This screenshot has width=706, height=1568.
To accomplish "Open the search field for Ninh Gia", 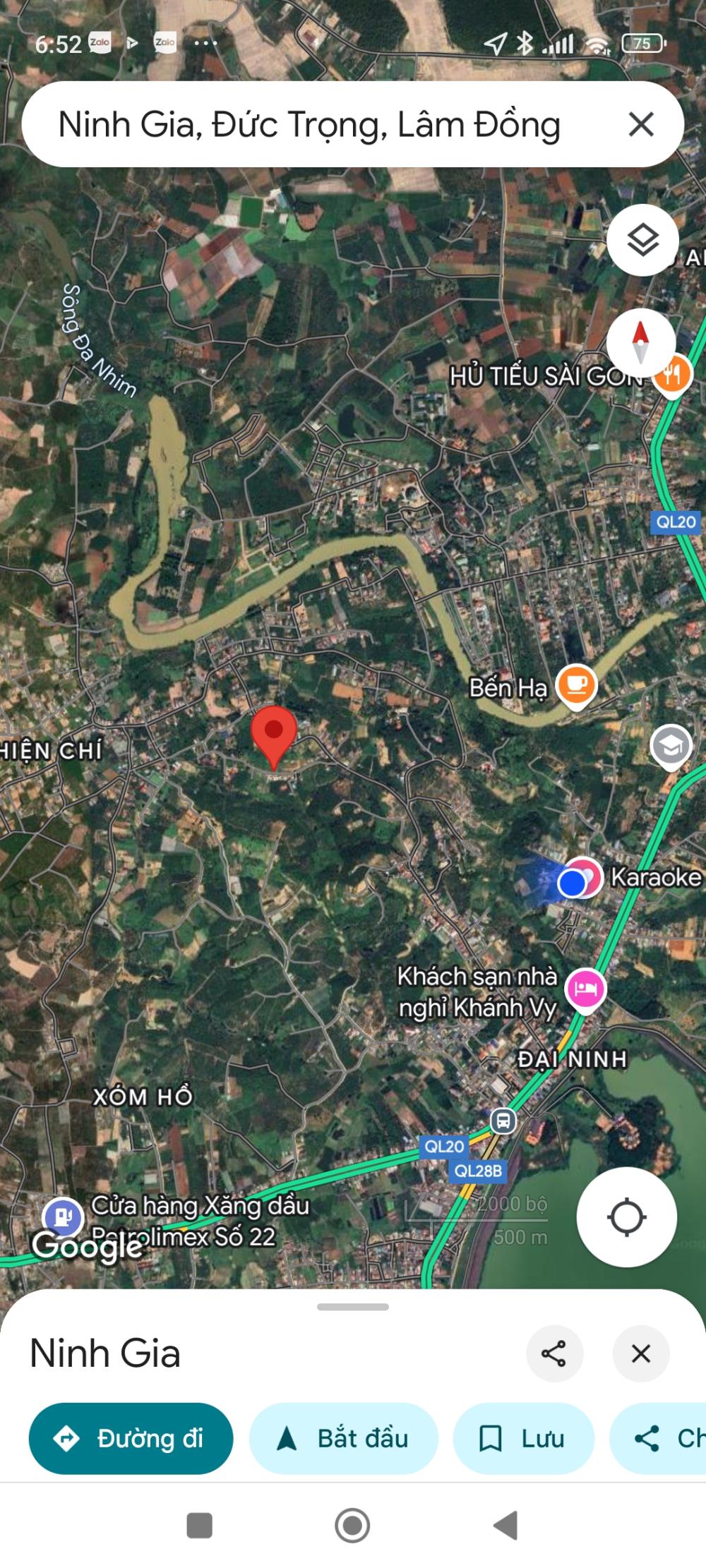I will (x=309, y=125).
